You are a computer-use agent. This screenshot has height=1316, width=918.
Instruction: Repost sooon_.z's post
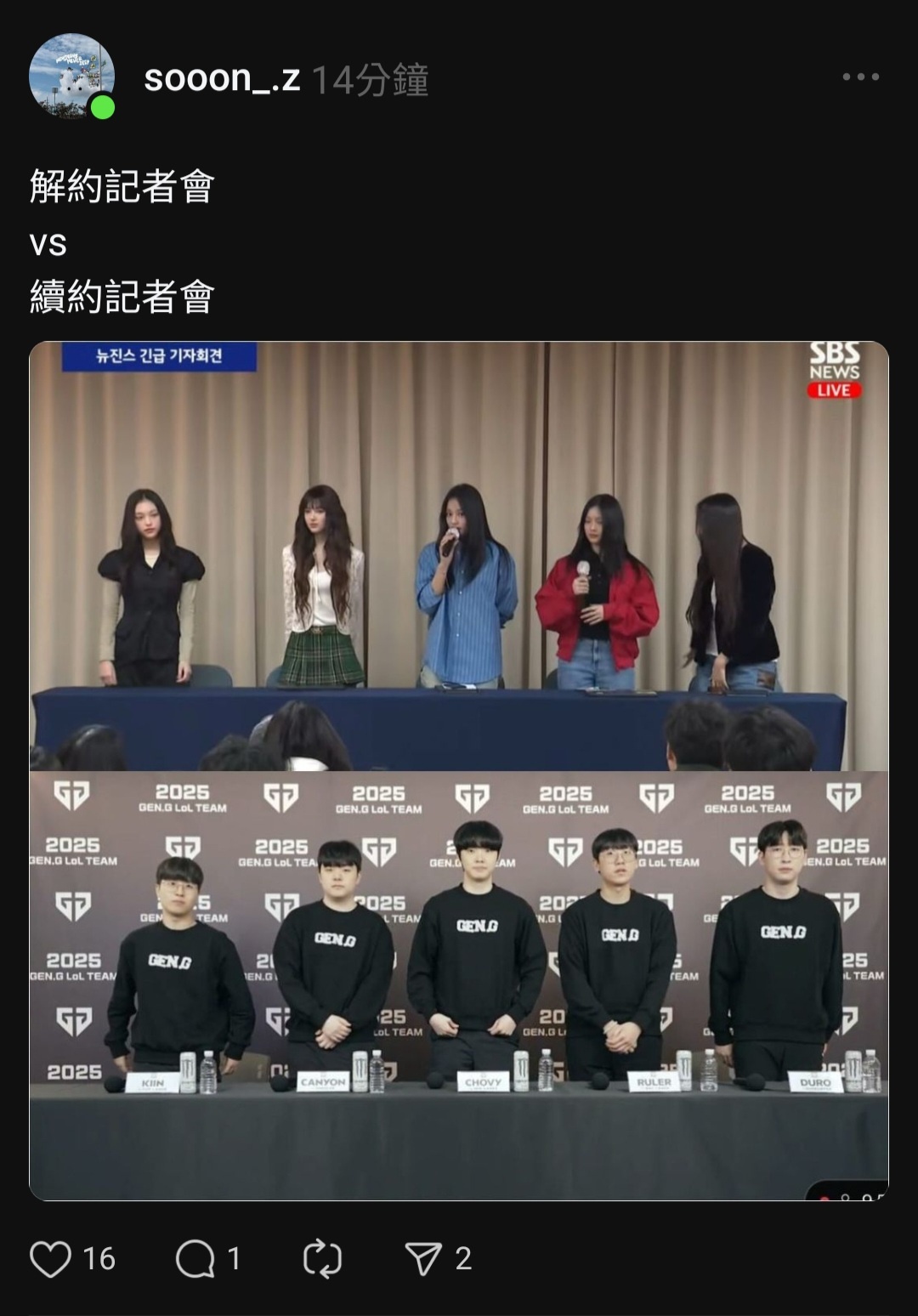pos(322,1258)
